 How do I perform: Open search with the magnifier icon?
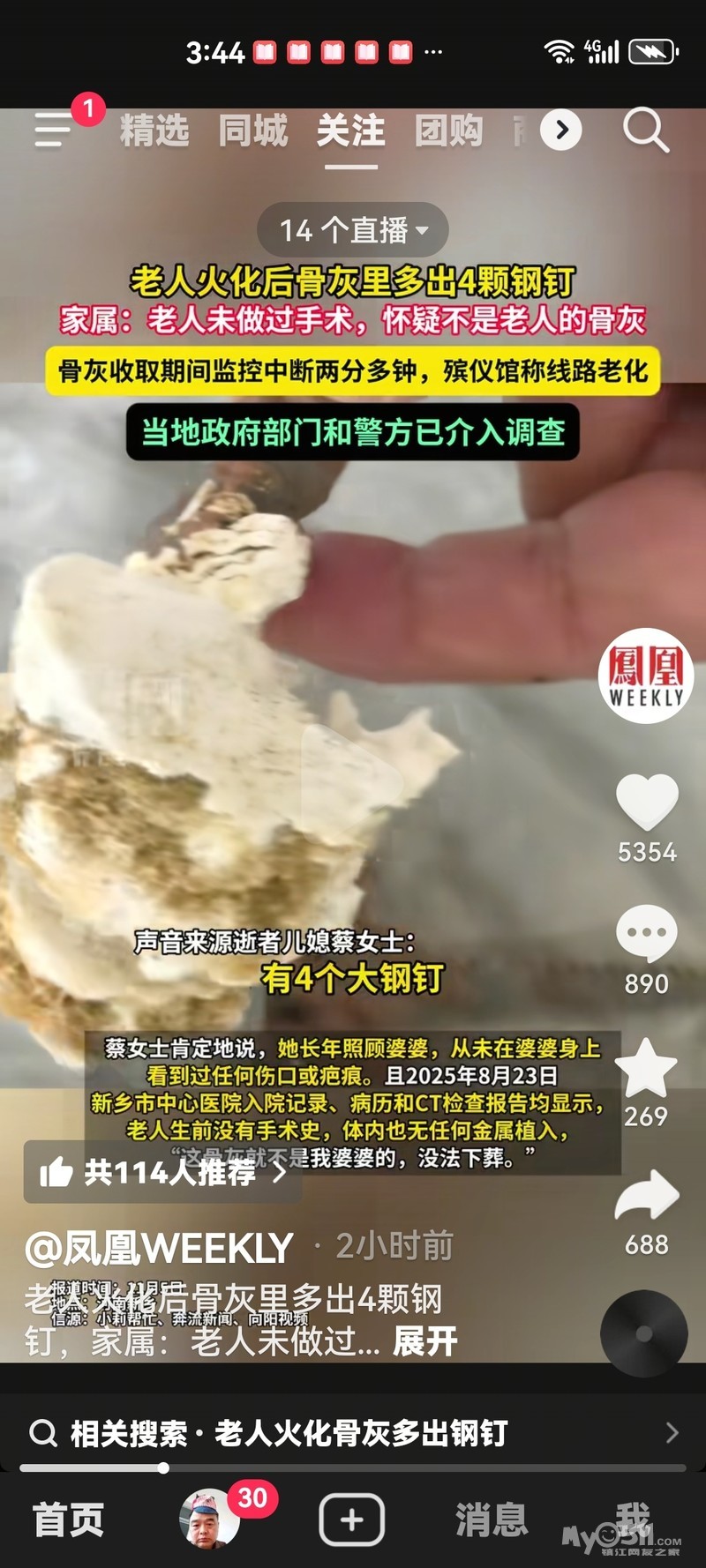coord(646,131)
